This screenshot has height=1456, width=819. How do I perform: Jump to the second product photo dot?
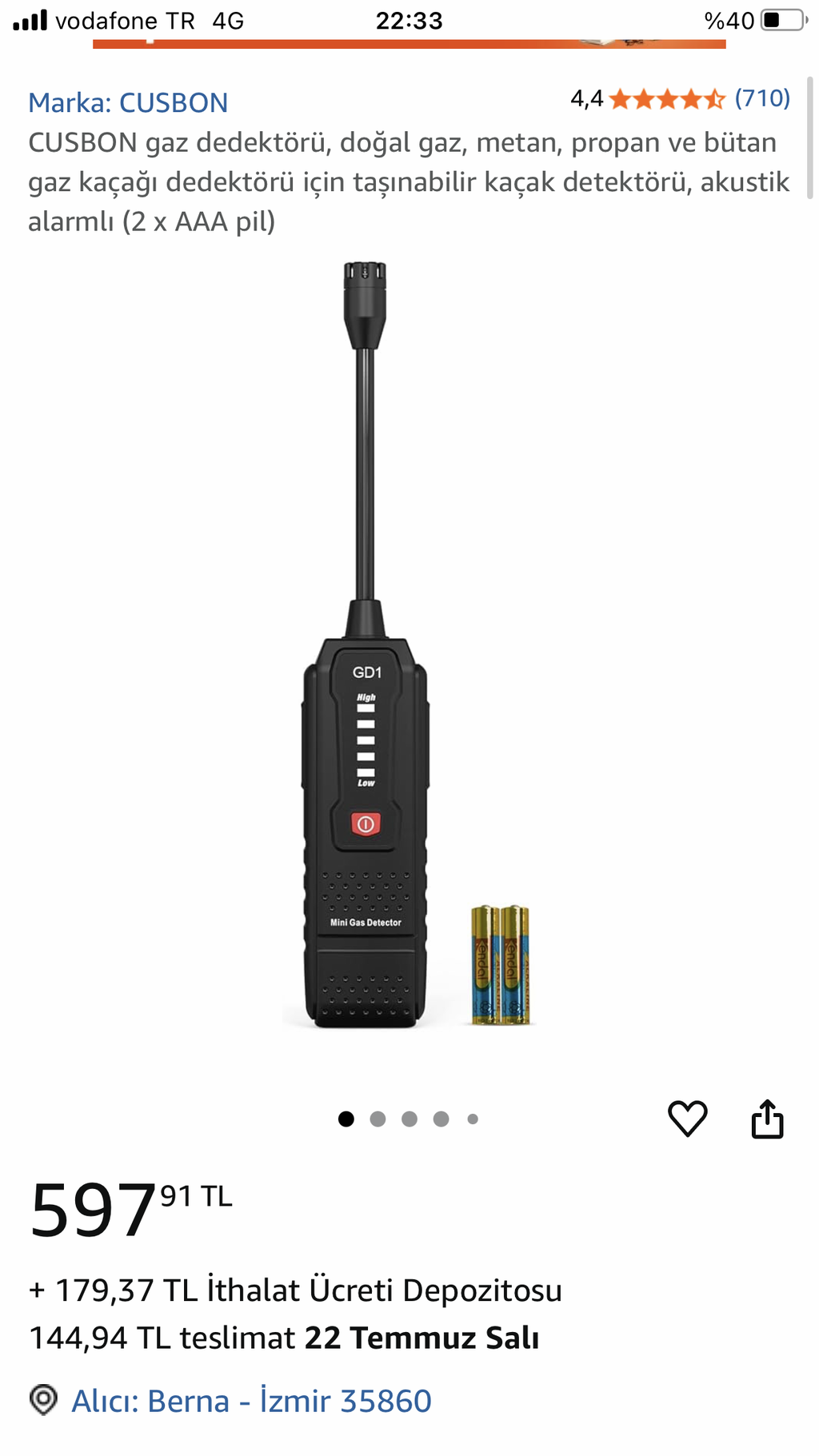pos(378,1119)
